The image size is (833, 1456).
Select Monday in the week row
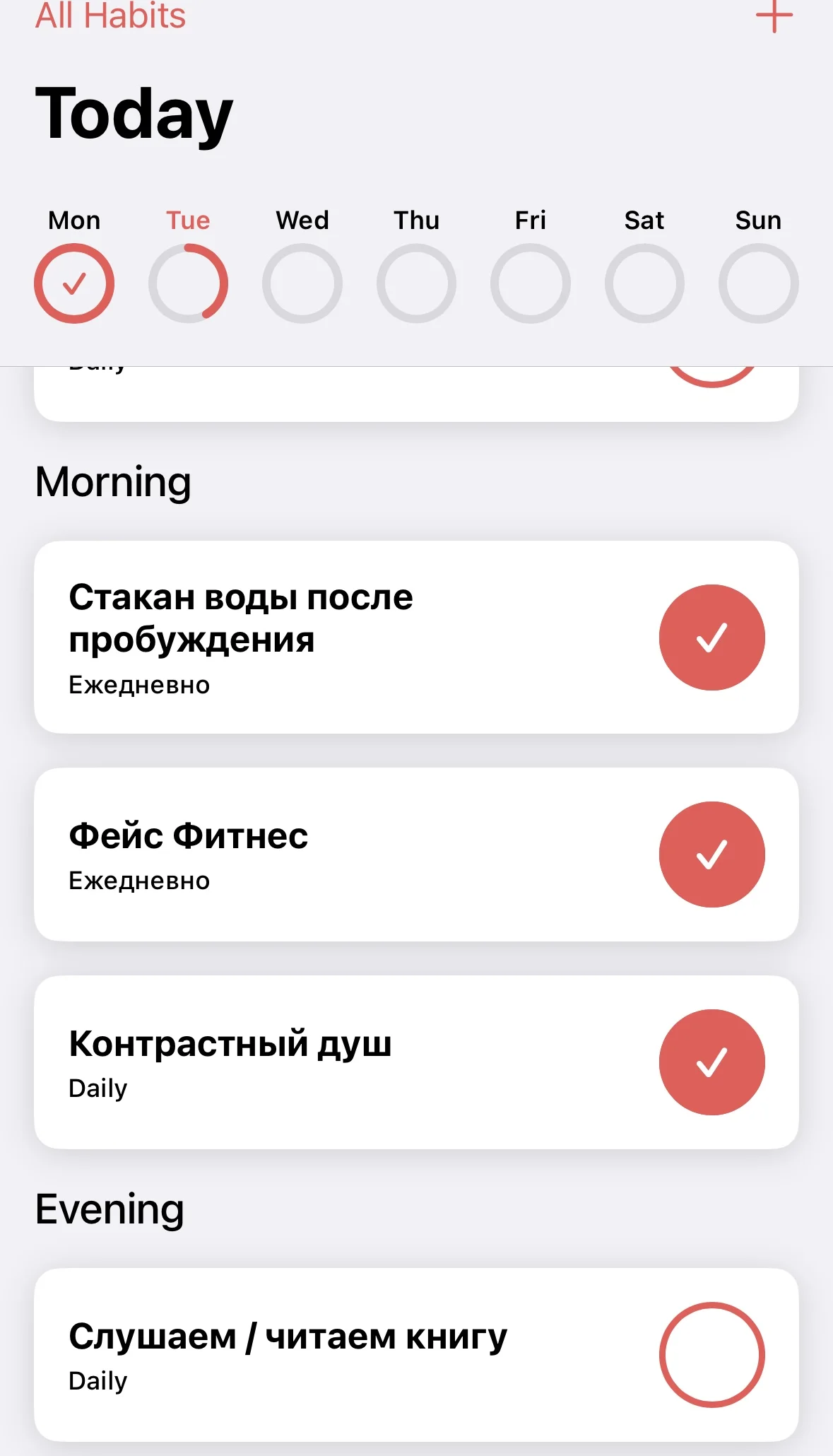(x=74, y=283)
